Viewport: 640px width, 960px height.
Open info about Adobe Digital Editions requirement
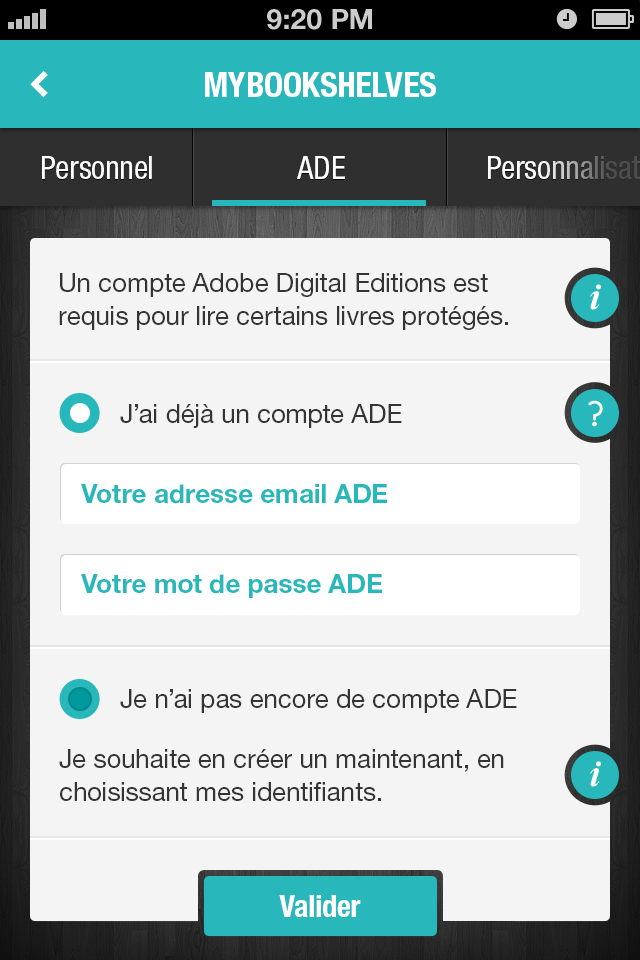pyautogui.click(x=596, y=298)
